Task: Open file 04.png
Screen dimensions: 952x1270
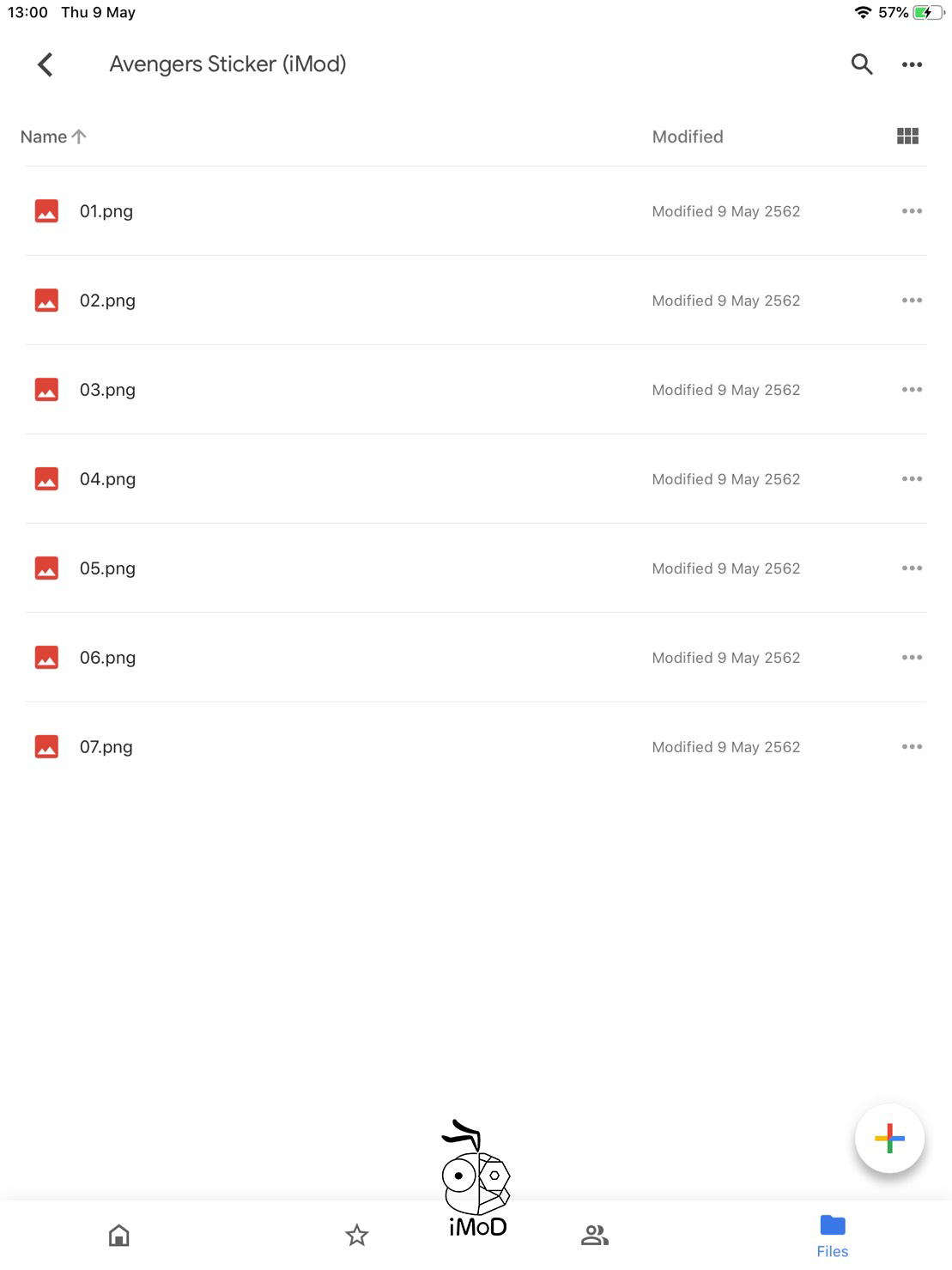Action: [107, 479]
